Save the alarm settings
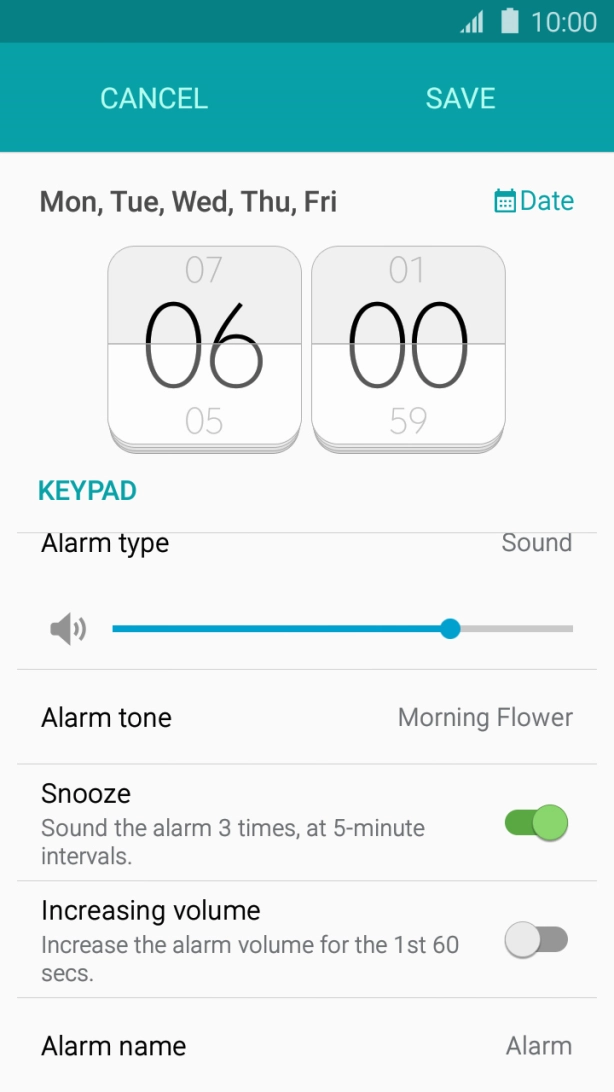The image size is (614, 1092). (460, 98)
